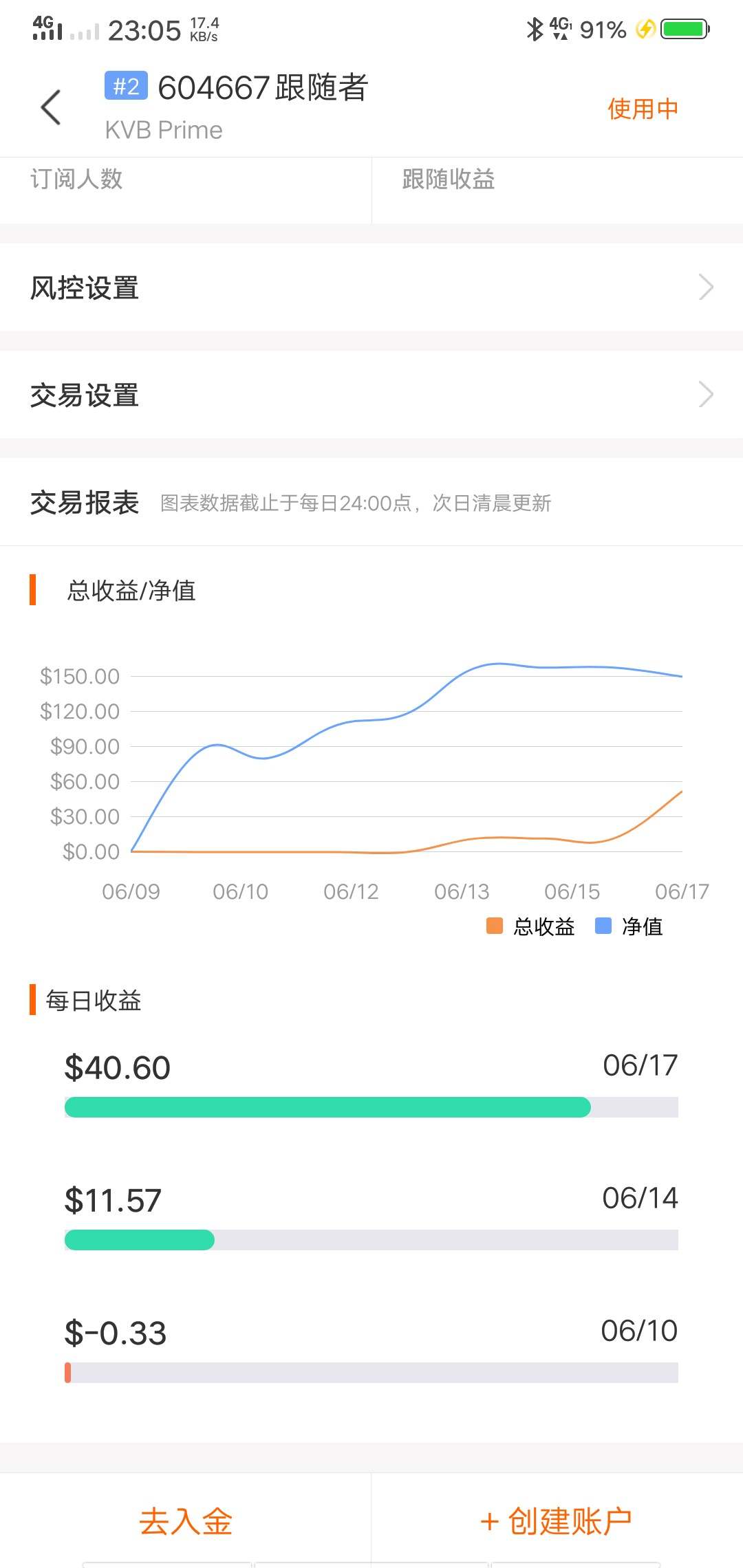743x1568 pixels.
Task: Tap + 创建账户 to create account
Action: [557, 1521]
